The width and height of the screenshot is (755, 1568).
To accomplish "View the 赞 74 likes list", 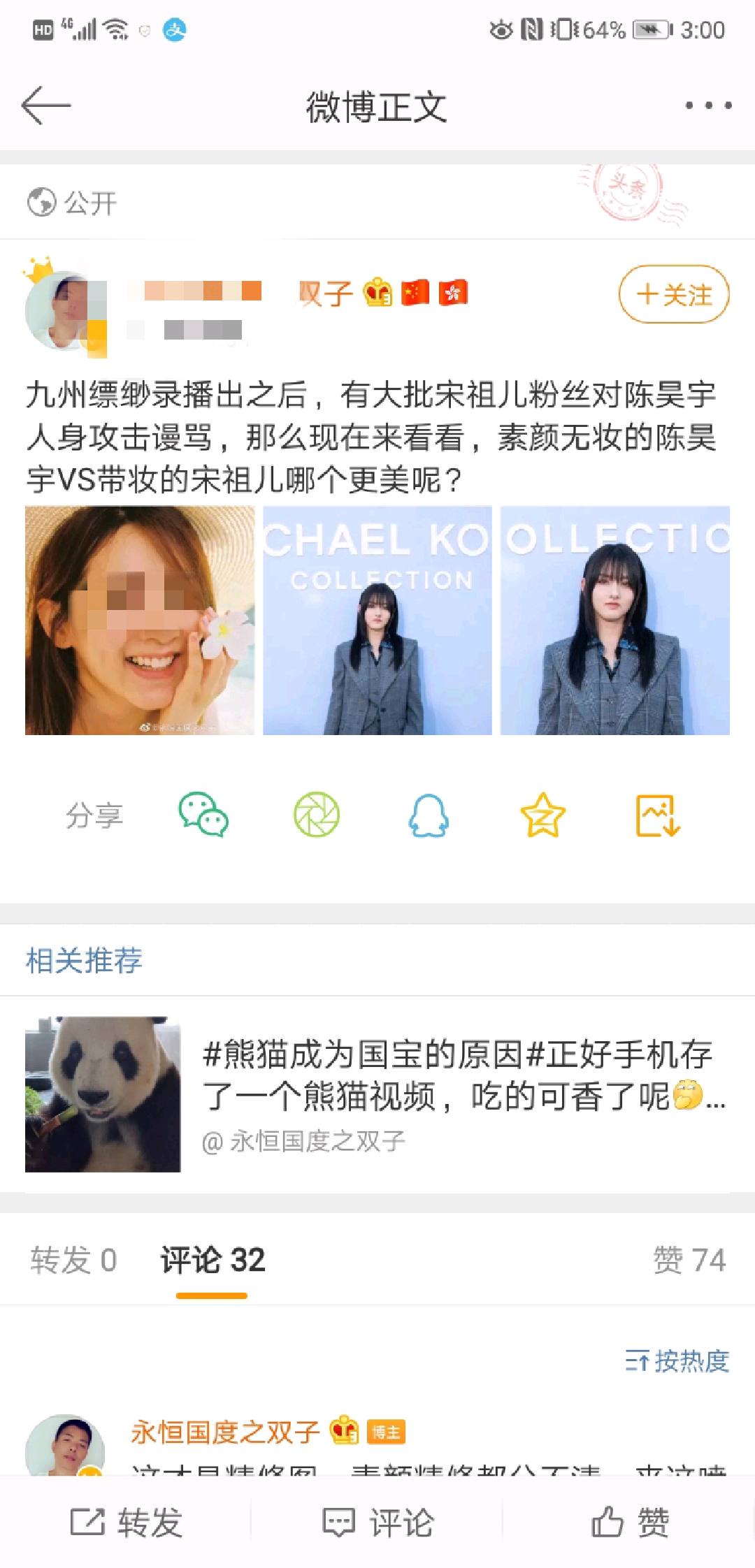I will click(689, 1261).
